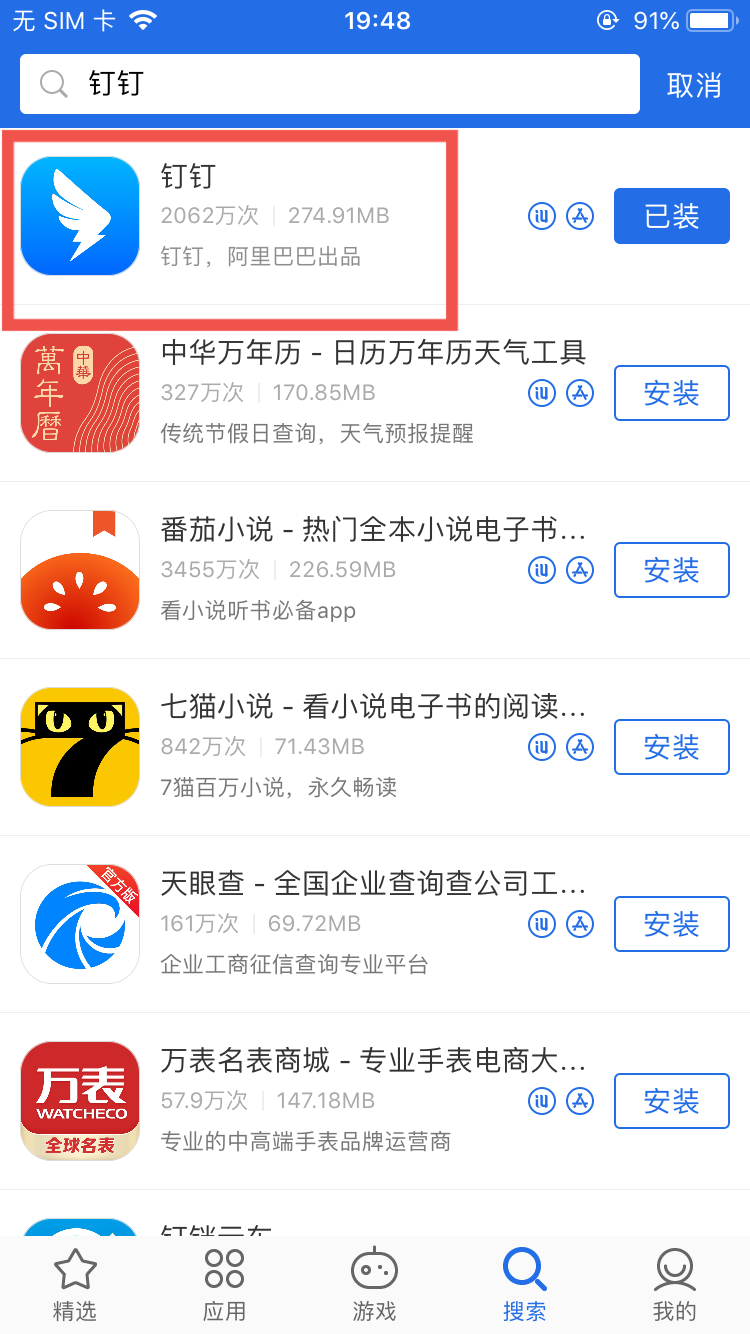Install 中华万年历
750x1334 pixels.
pos(671,393)
